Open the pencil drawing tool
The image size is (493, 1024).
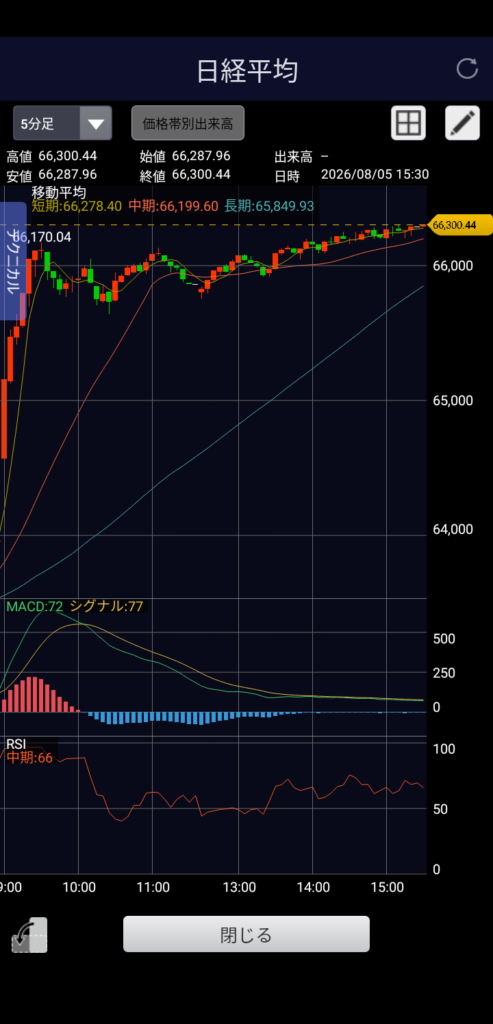click(x=462, y=123)
